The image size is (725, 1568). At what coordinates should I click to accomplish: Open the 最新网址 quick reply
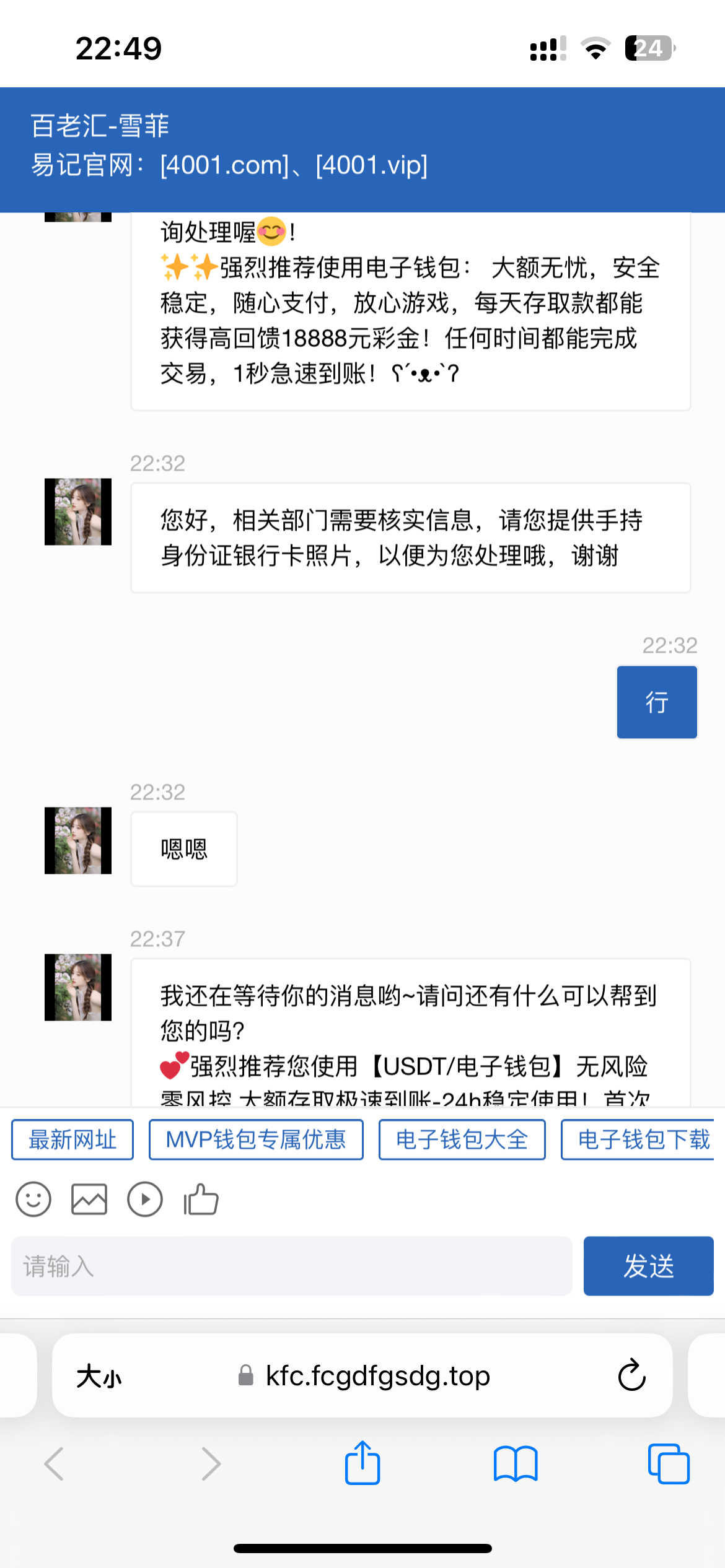tap(72, 1139)
